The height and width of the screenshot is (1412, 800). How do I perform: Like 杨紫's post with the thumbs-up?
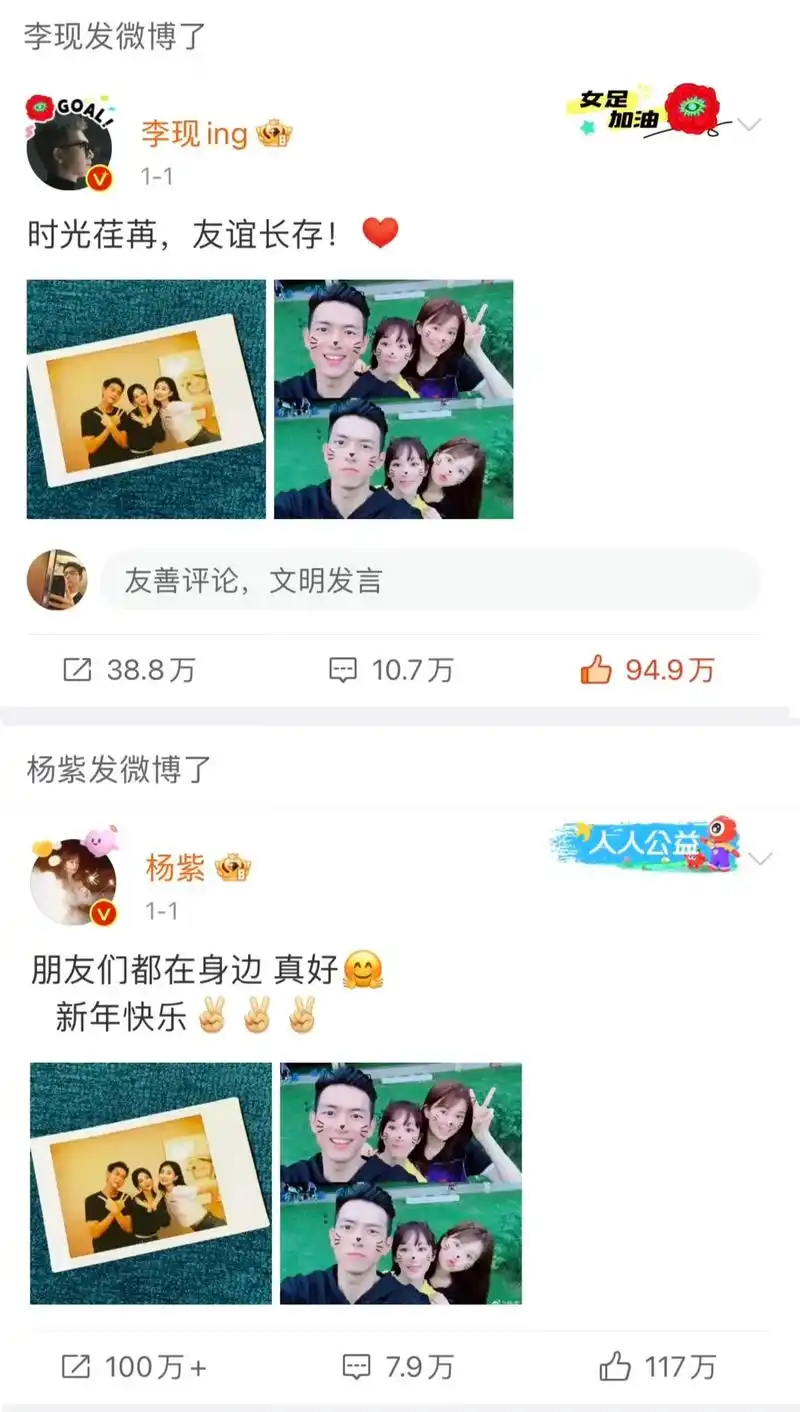[614, 1366]
